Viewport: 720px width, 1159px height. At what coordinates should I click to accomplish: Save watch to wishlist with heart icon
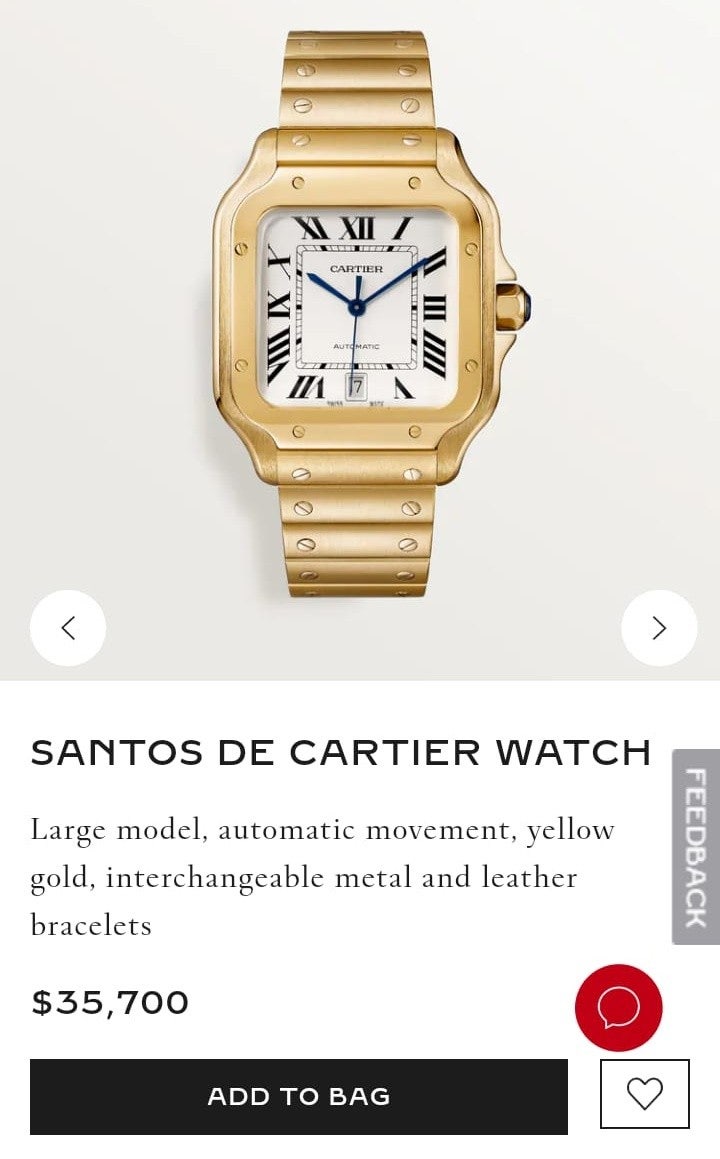click(x=644, y=1094)
